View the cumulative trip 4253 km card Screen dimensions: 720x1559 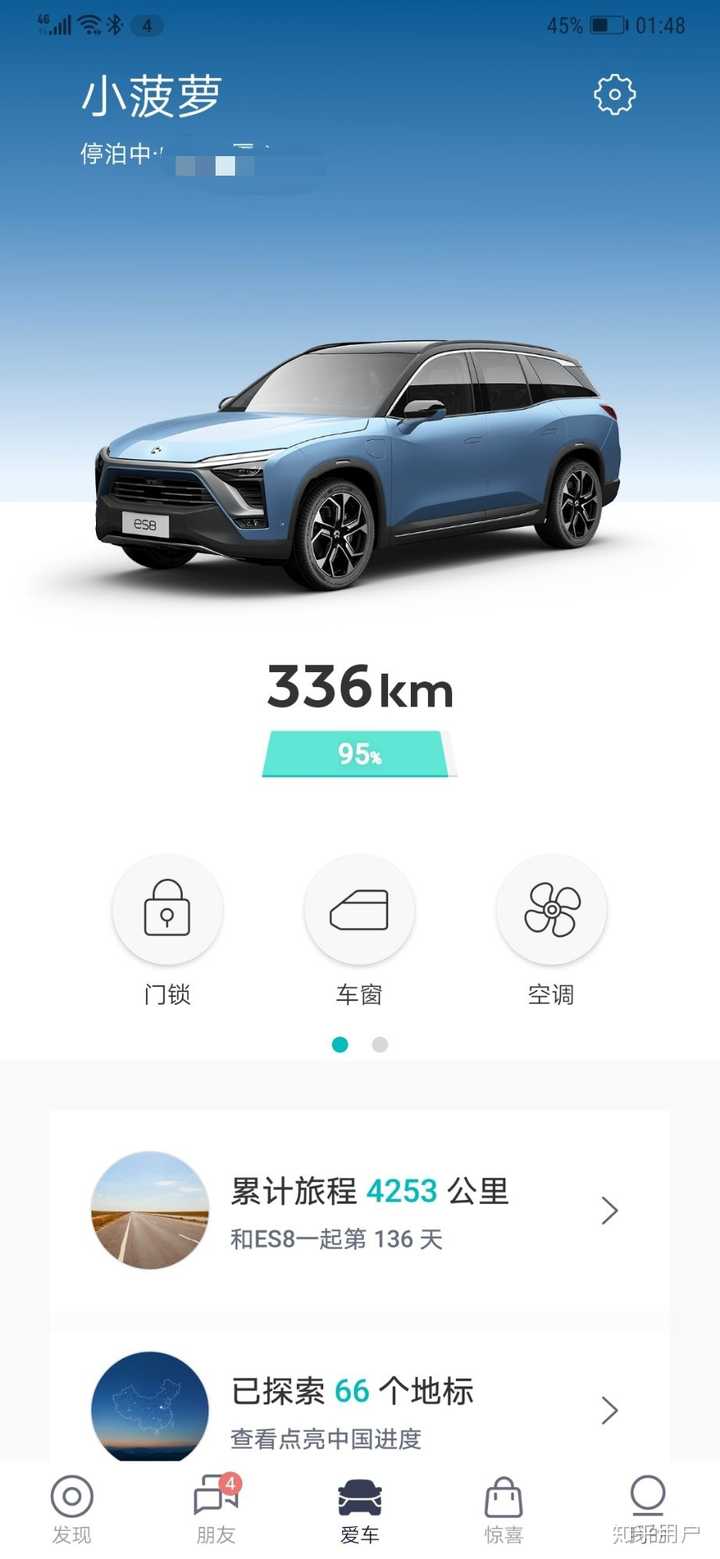point(360,1211)
